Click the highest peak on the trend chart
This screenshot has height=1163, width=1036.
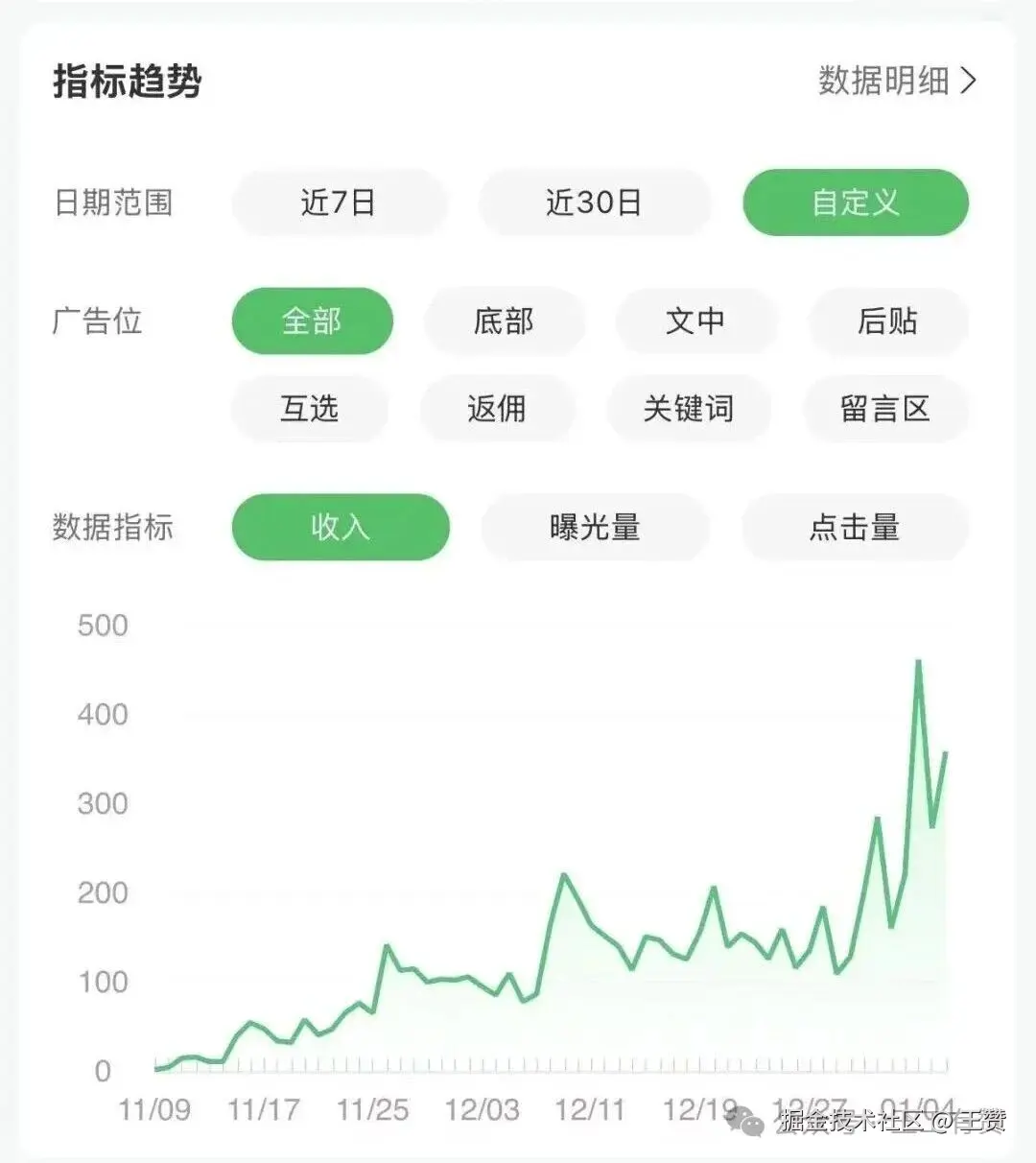(918, 662)
